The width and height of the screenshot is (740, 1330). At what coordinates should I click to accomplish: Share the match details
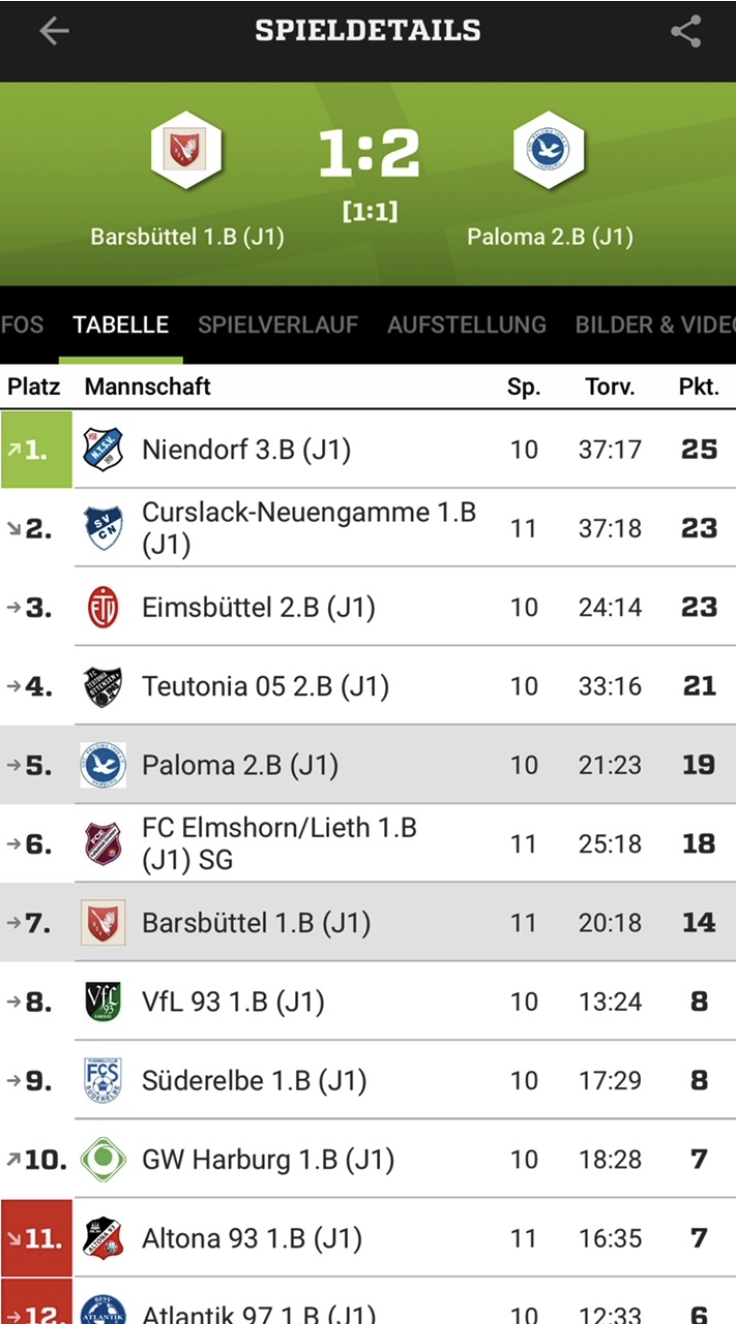(x=686, y=31)
